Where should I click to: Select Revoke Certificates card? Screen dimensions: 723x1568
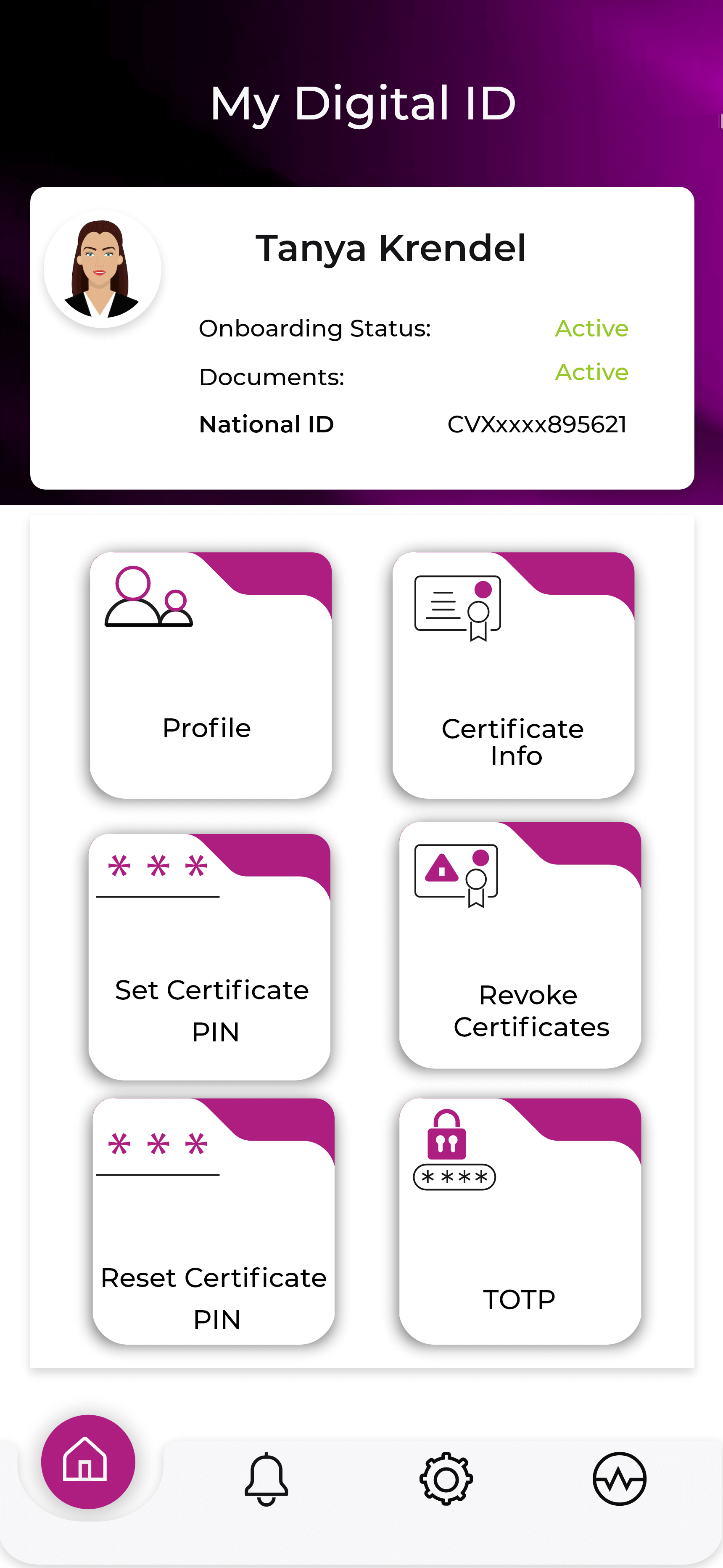click(x=520, y=946)
